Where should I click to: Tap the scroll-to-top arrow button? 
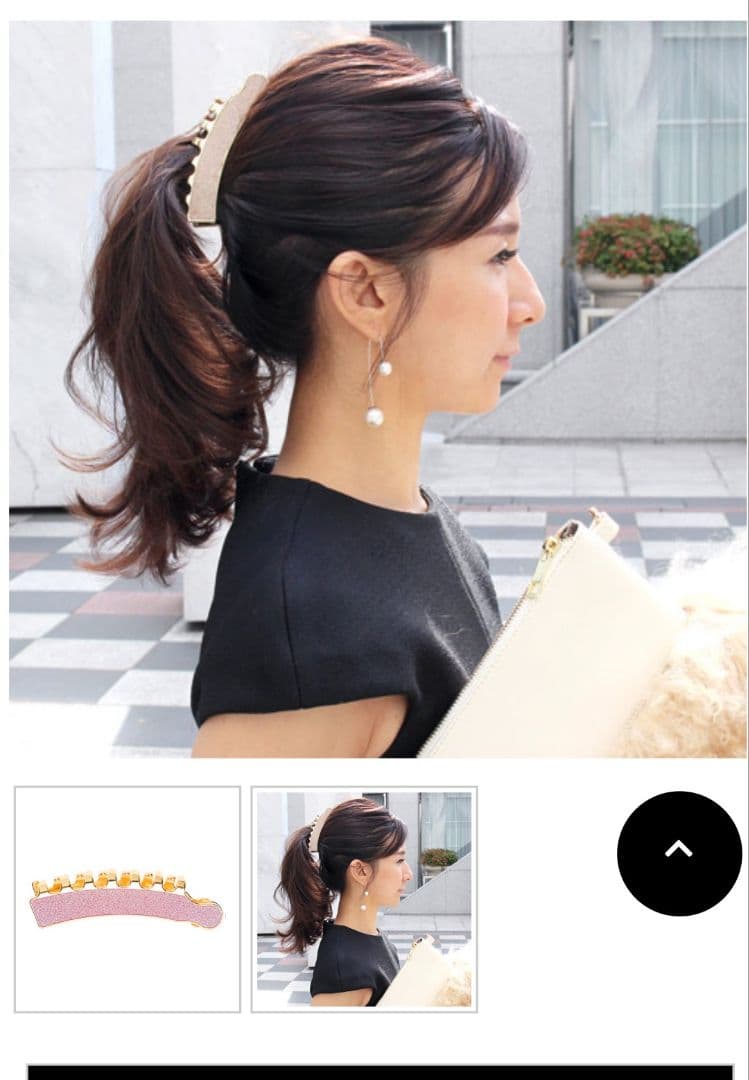(679, 853)
